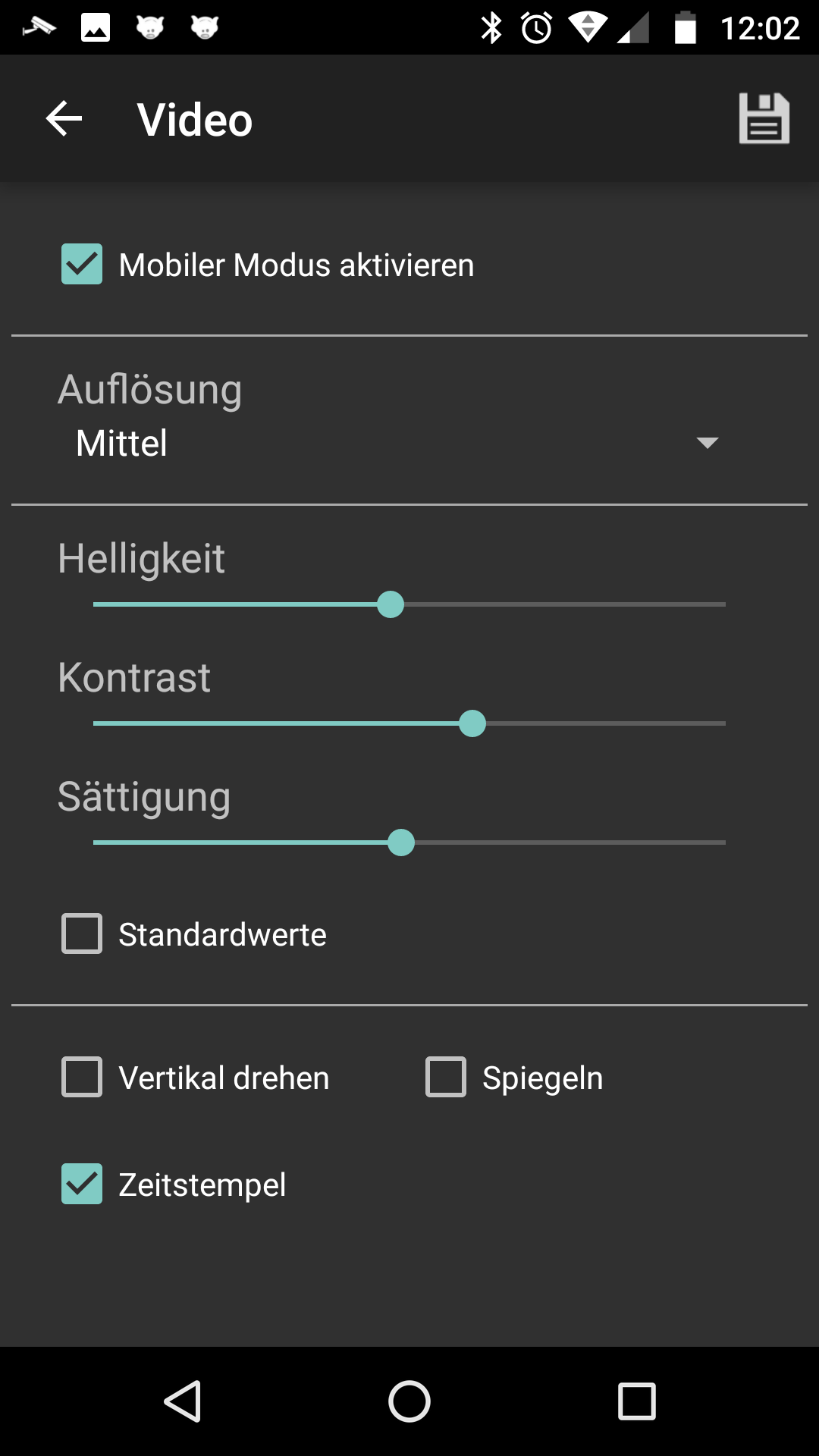Tap the Helligkeit slider handle
Viewport: 819px width, 1456px height.
click(x=391, y=605)
